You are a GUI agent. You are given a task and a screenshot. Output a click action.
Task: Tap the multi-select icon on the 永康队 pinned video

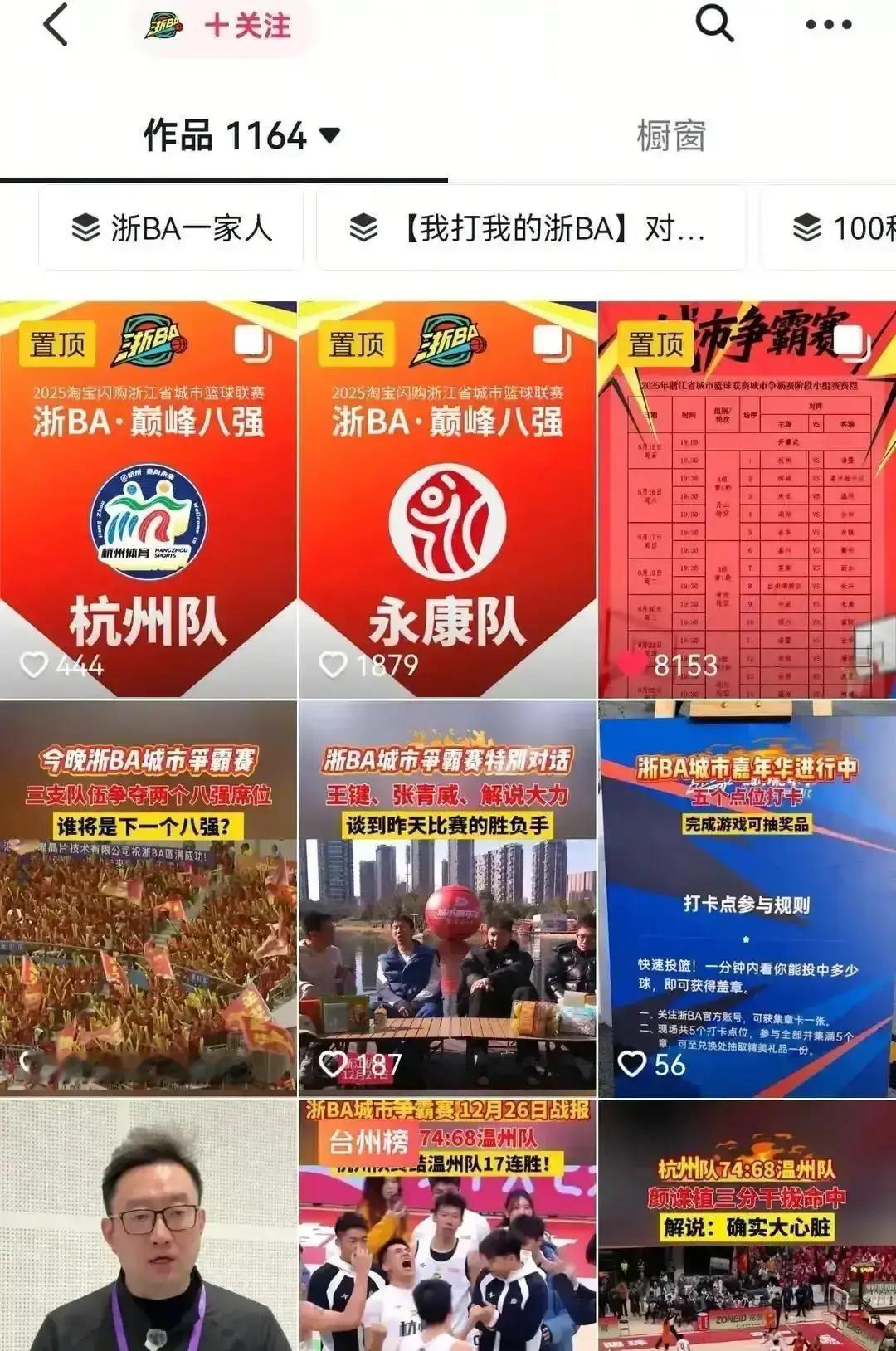tap(552, 343)
